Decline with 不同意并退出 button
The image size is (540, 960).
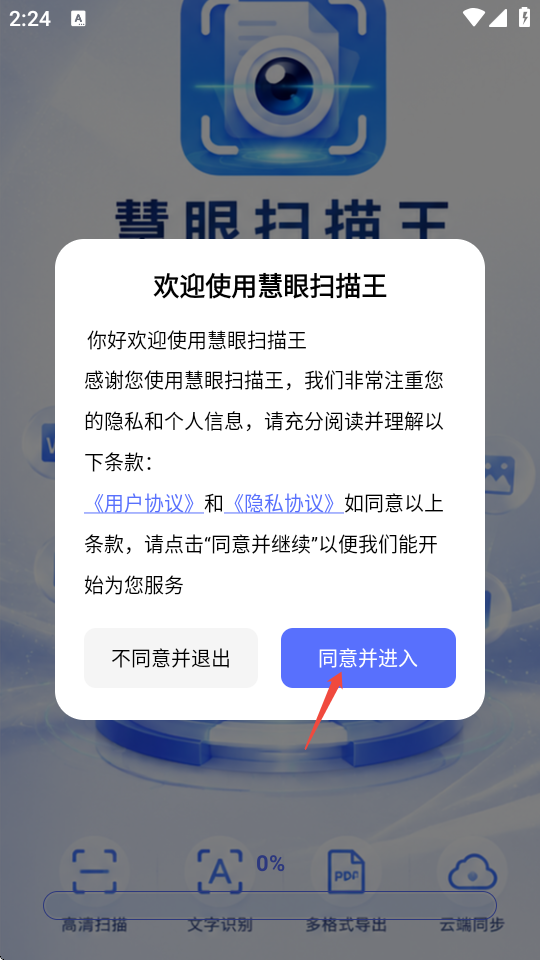click(x=171, y=658)
